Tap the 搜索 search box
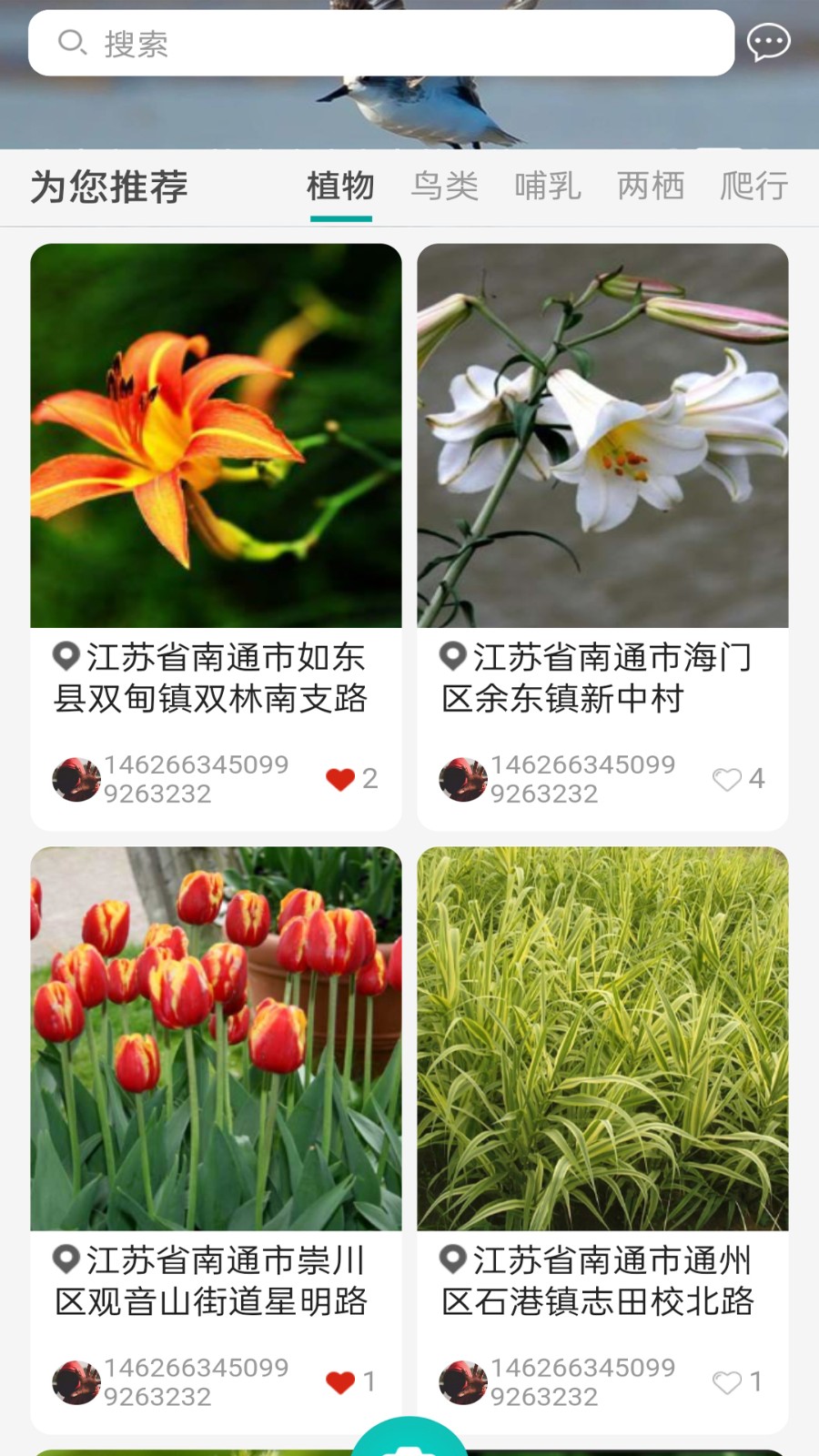 pos(380,43)
